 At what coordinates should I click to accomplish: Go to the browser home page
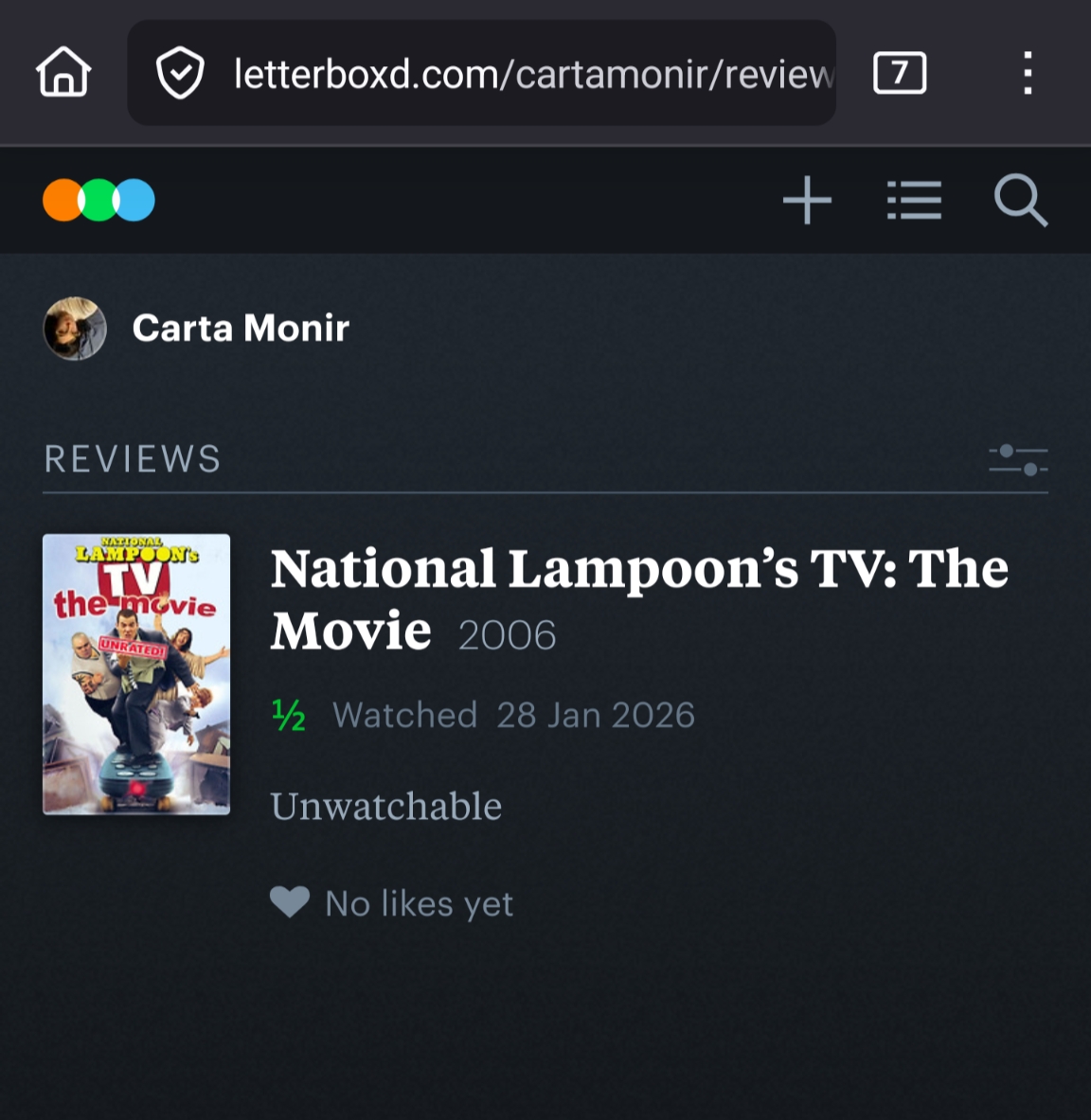tap(63, 73)
